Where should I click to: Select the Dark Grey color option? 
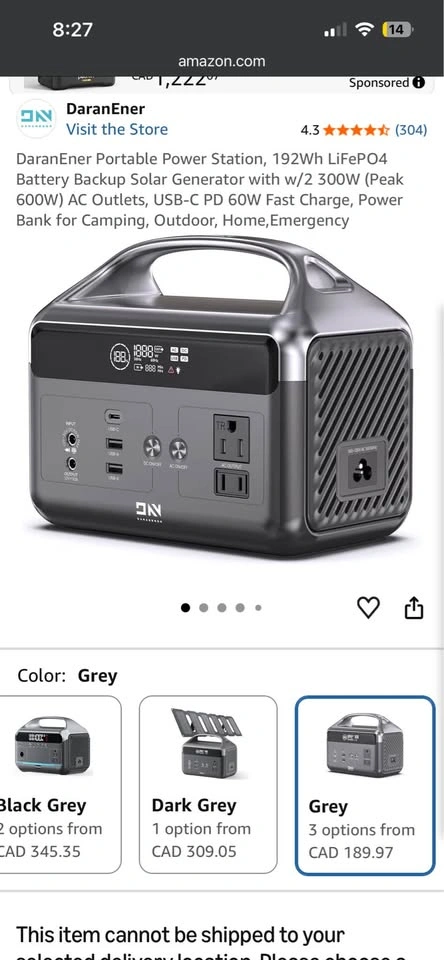tap(208, 784)
